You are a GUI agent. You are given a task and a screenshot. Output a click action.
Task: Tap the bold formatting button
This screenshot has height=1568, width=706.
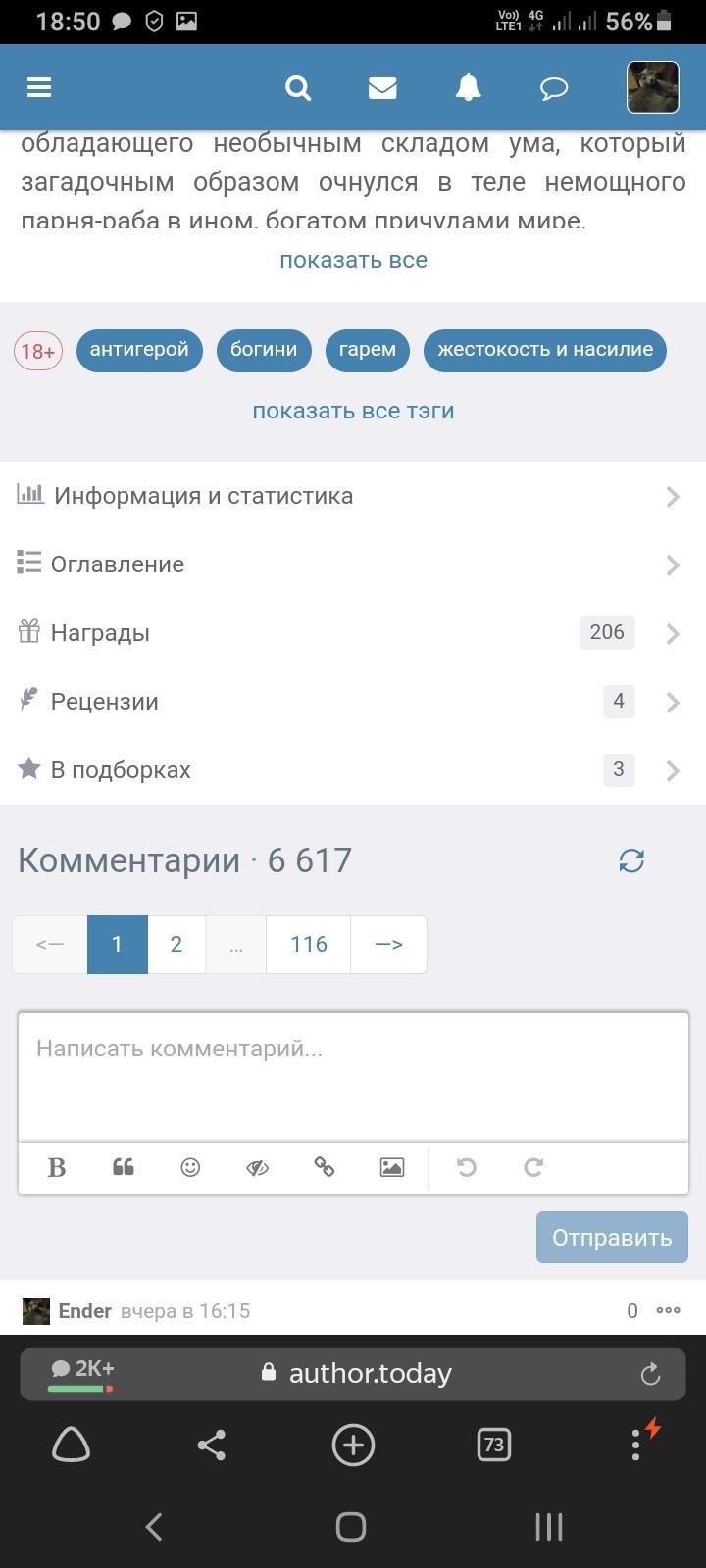coord(57,1167)
